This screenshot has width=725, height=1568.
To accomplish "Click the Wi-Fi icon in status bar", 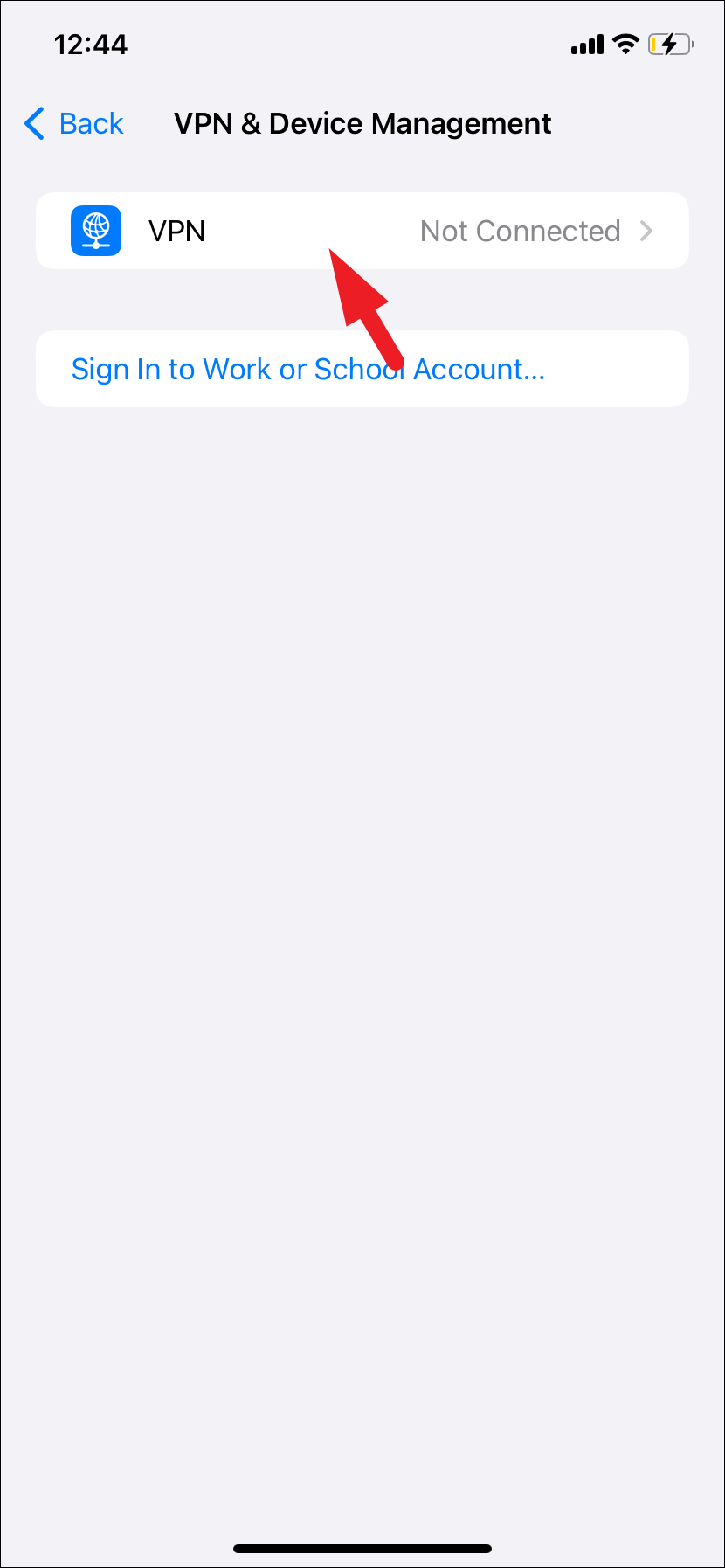I will [625, 43].
